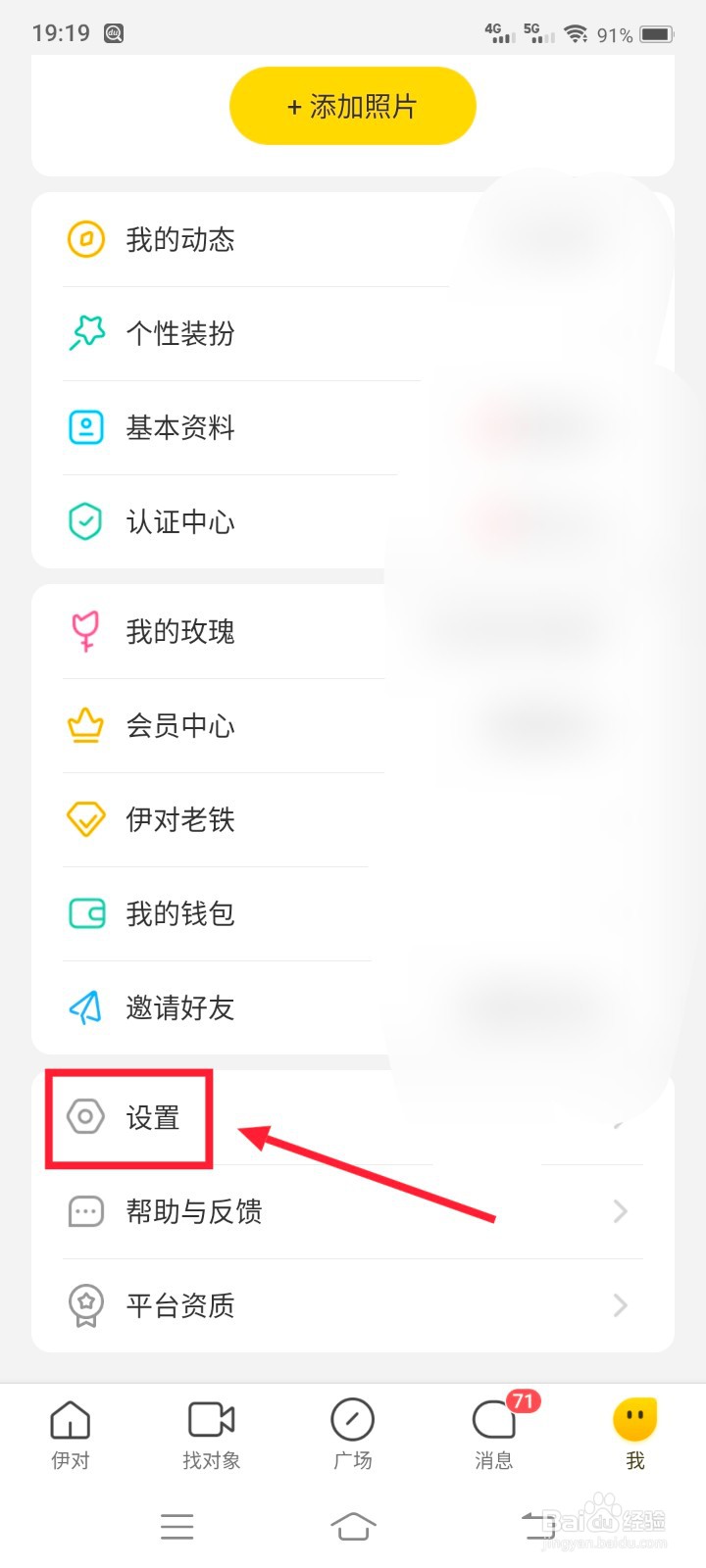The width and height of the screenshot is (706, 1568).
Task: Open 设置 from the highlighted row
Action: click(x=129, y=1117)
